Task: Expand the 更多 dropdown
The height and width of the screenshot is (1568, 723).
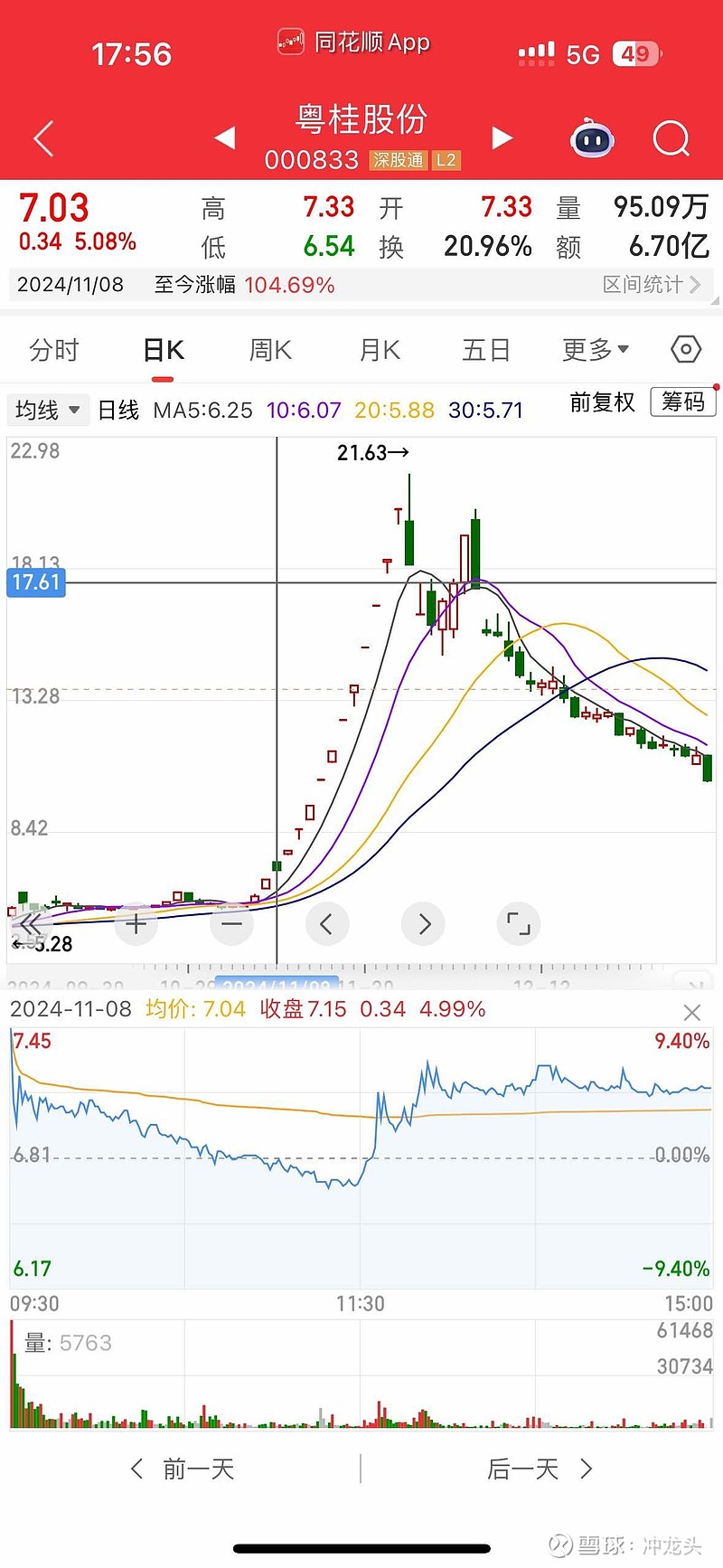Action: tap(595, 350)
